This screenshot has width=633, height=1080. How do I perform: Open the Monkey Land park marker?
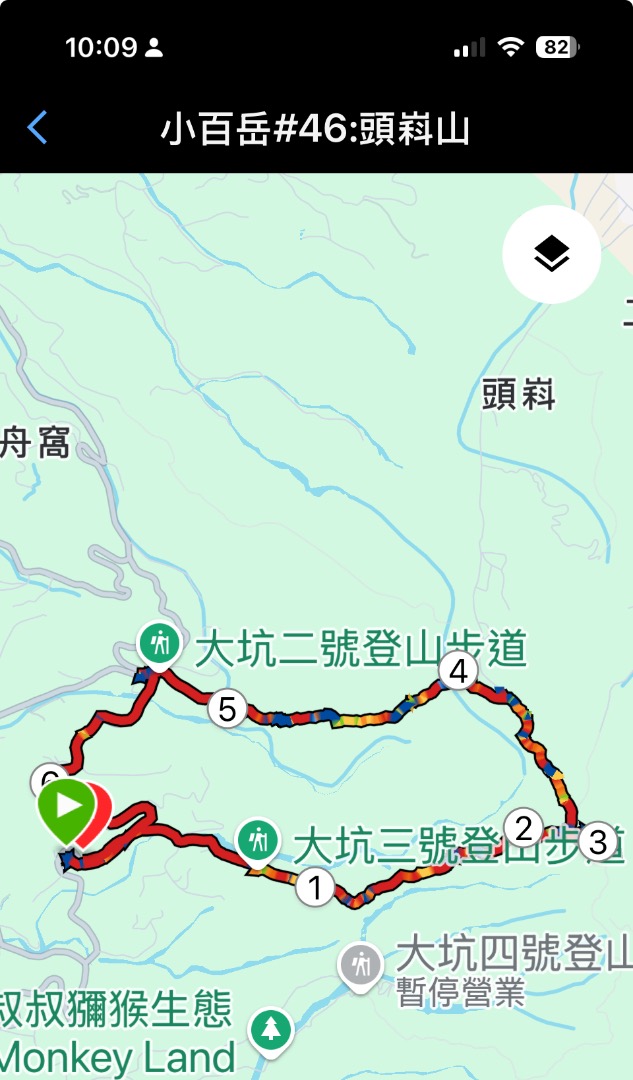pos(271,1032)
